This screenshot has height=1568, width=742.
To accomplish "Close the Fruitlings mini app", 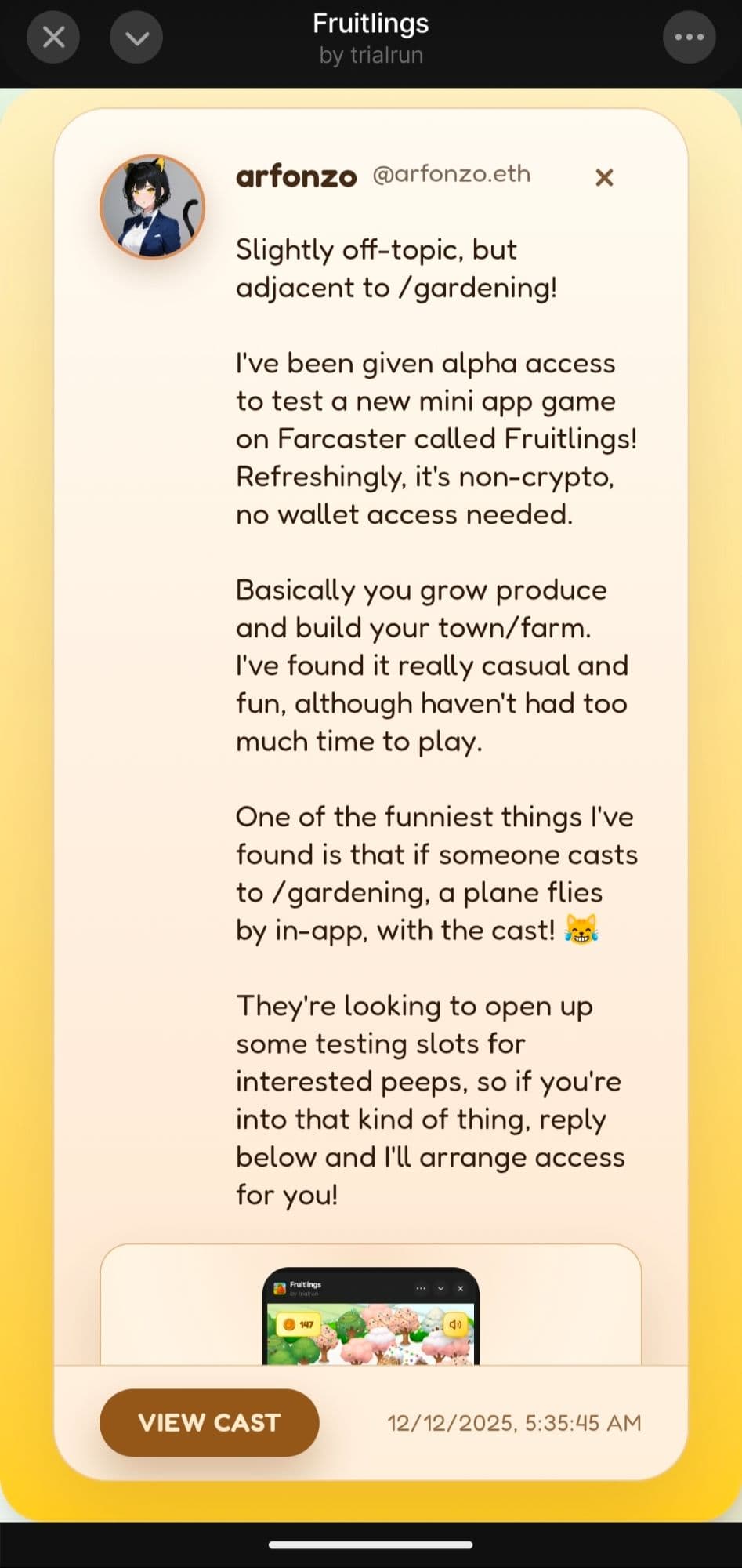I will [x=53, y=37].
